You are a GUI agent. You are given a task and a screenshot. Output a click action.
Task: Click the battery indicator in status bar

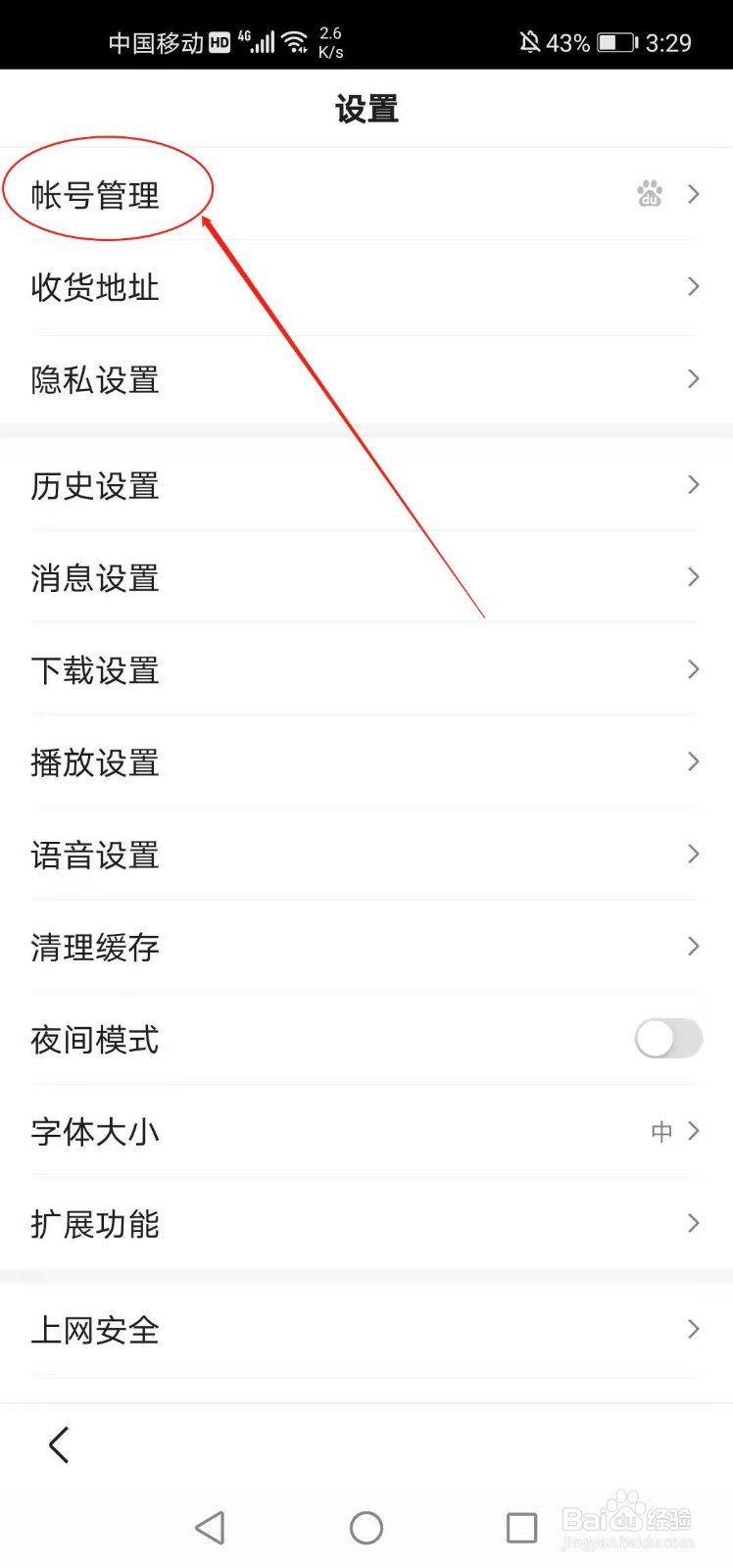(x=616, y=42)
